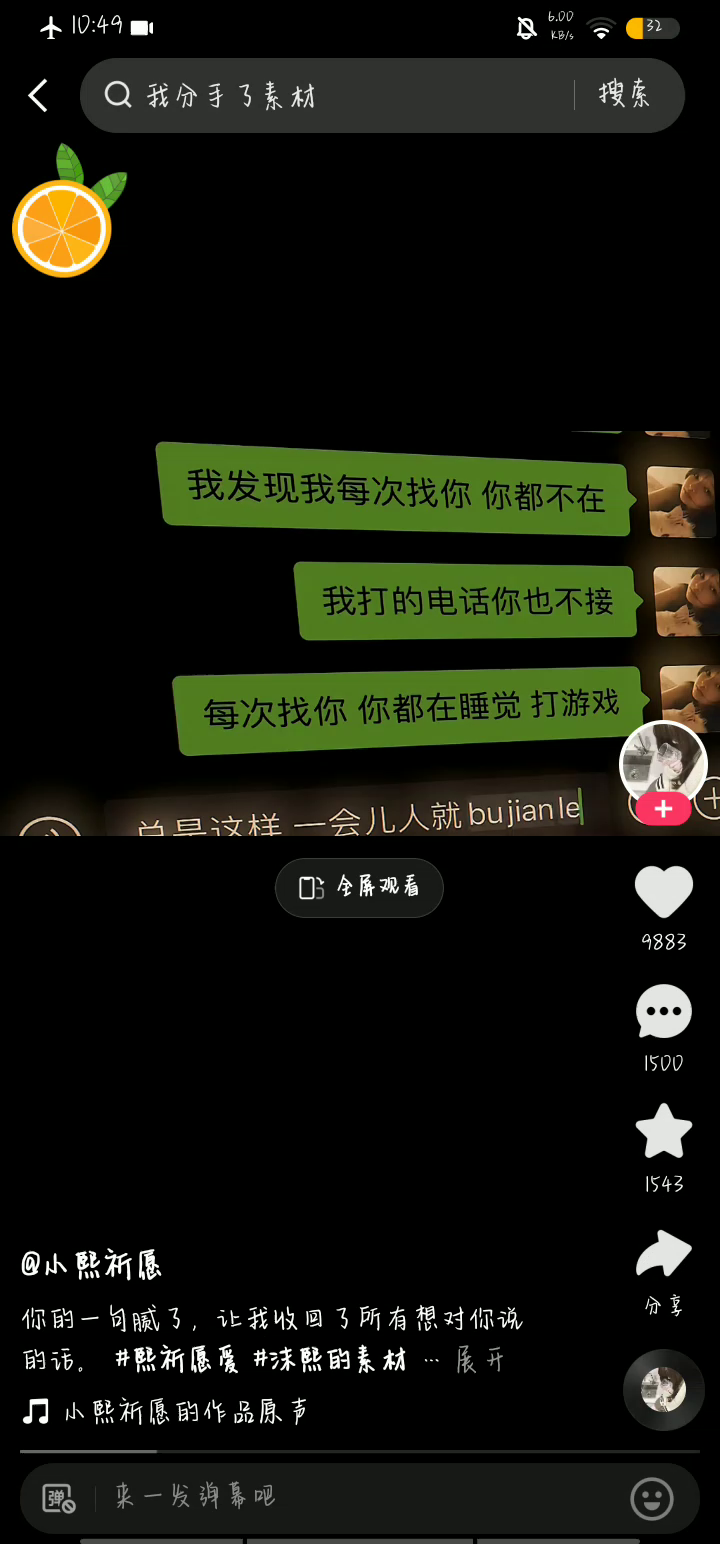Tap 来一发弹幕吧 input field

point(350,1497)
